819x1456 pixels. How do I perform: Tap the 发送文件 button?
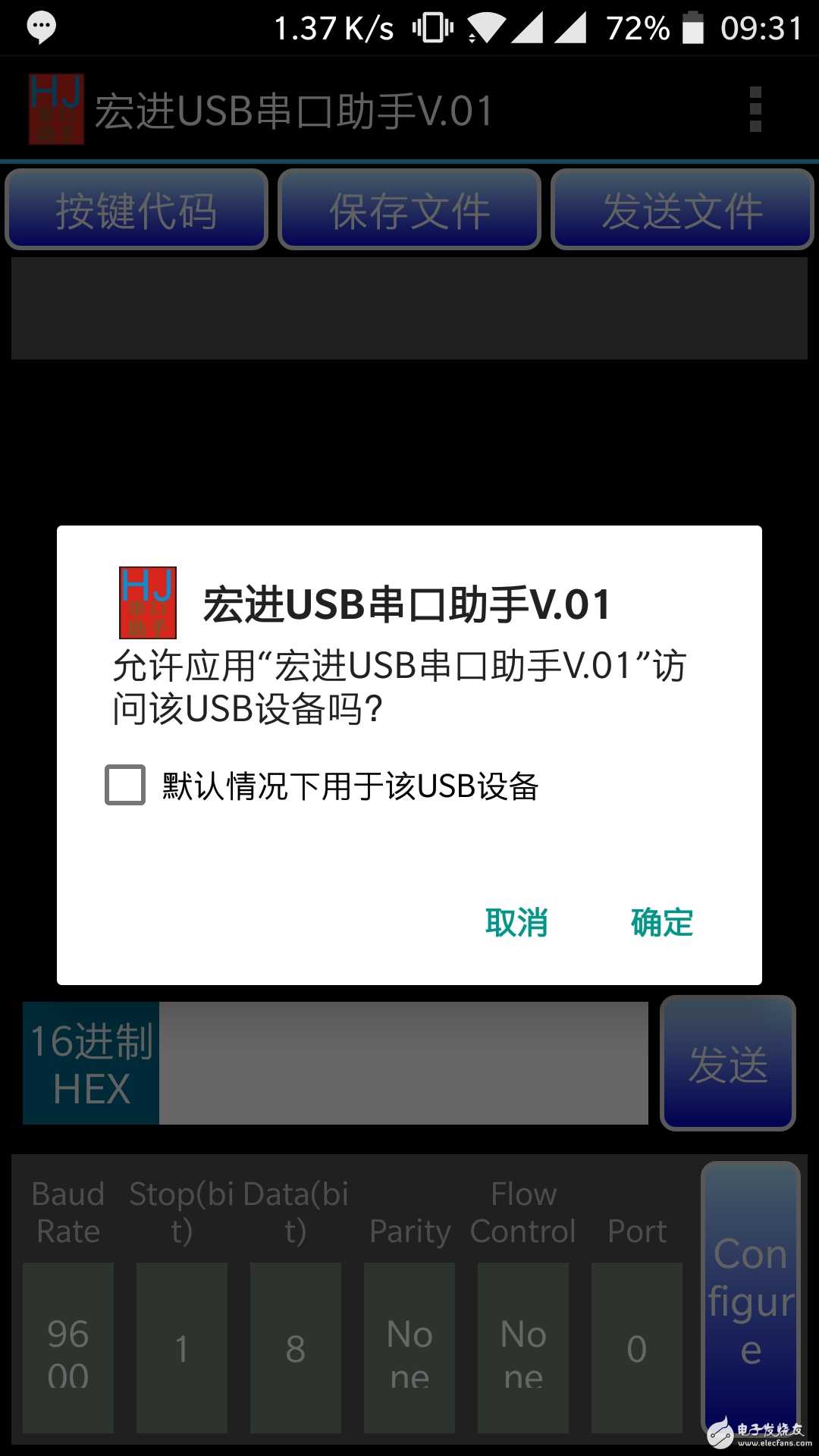(682, 210)
